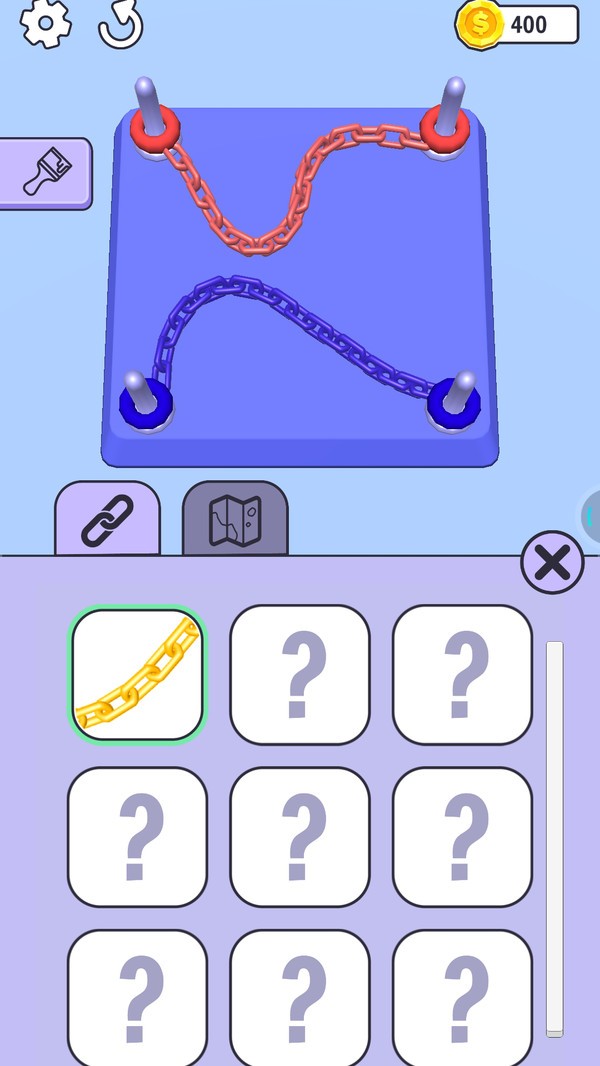Image resolution: width=600 pixels, height=1066 pixels.
Task: Close the skins panel
Action: point(552,563)
